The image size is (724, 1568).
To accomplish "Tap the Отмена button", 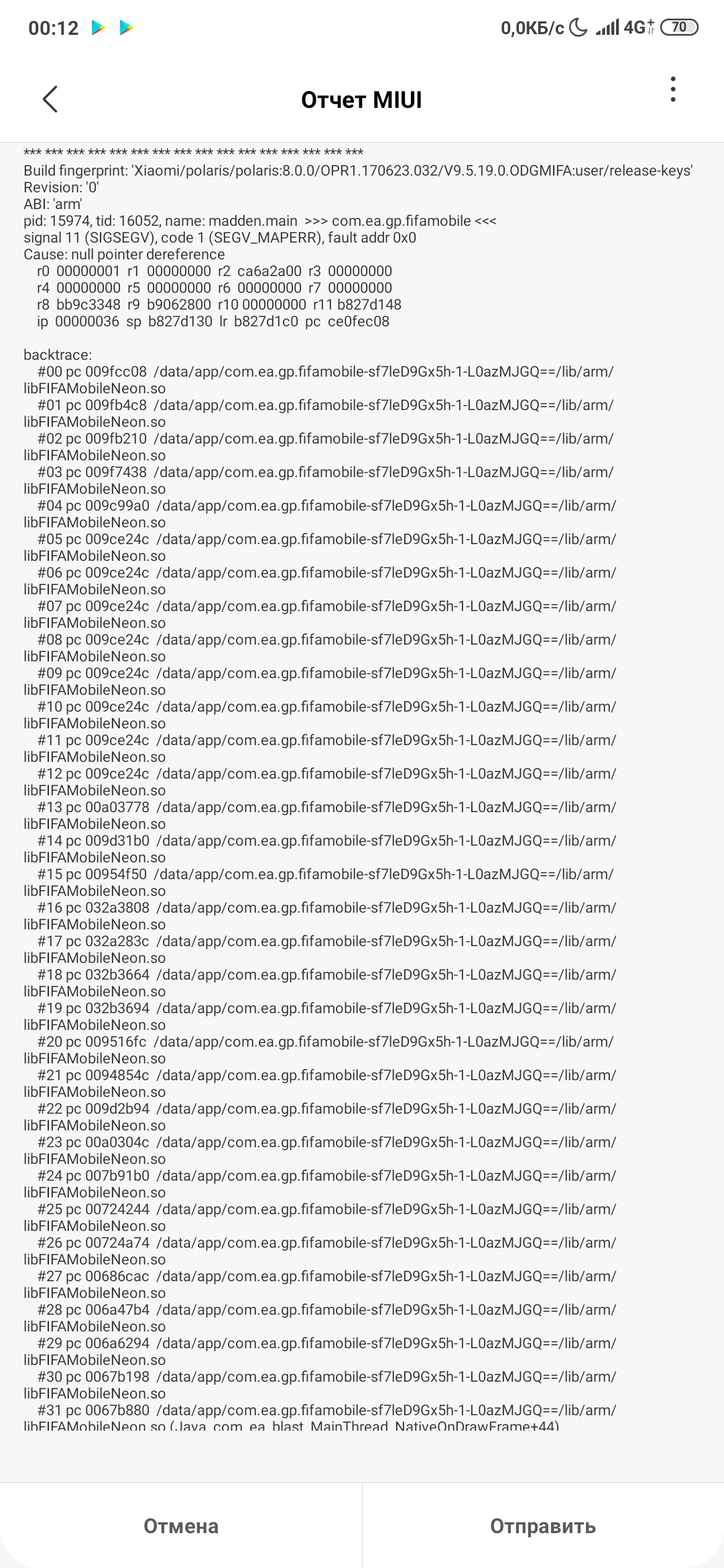I will pos(181,1526).
